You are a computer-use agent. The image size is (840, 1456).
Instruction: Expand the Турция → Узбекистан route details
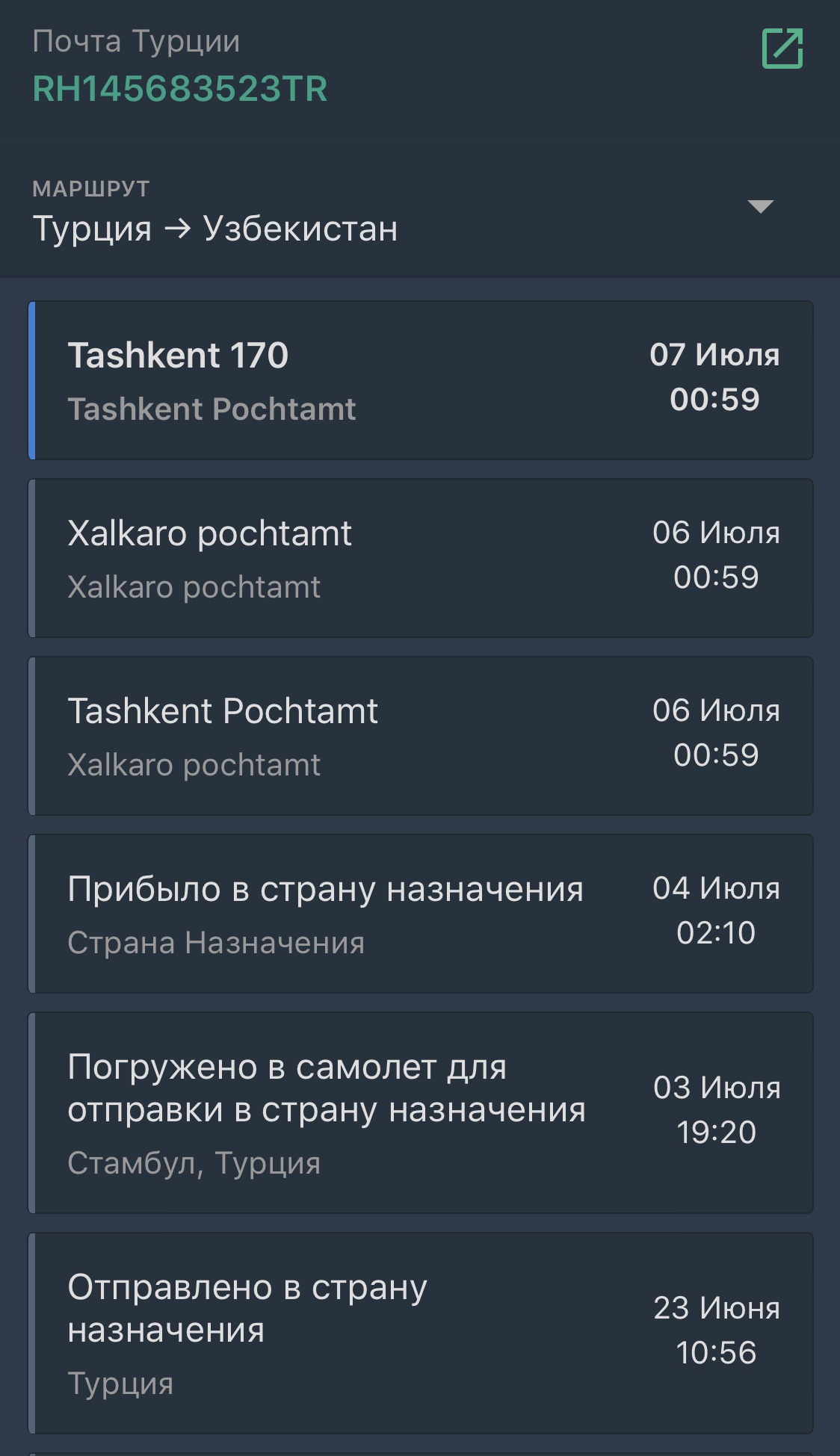pos(760,207)
